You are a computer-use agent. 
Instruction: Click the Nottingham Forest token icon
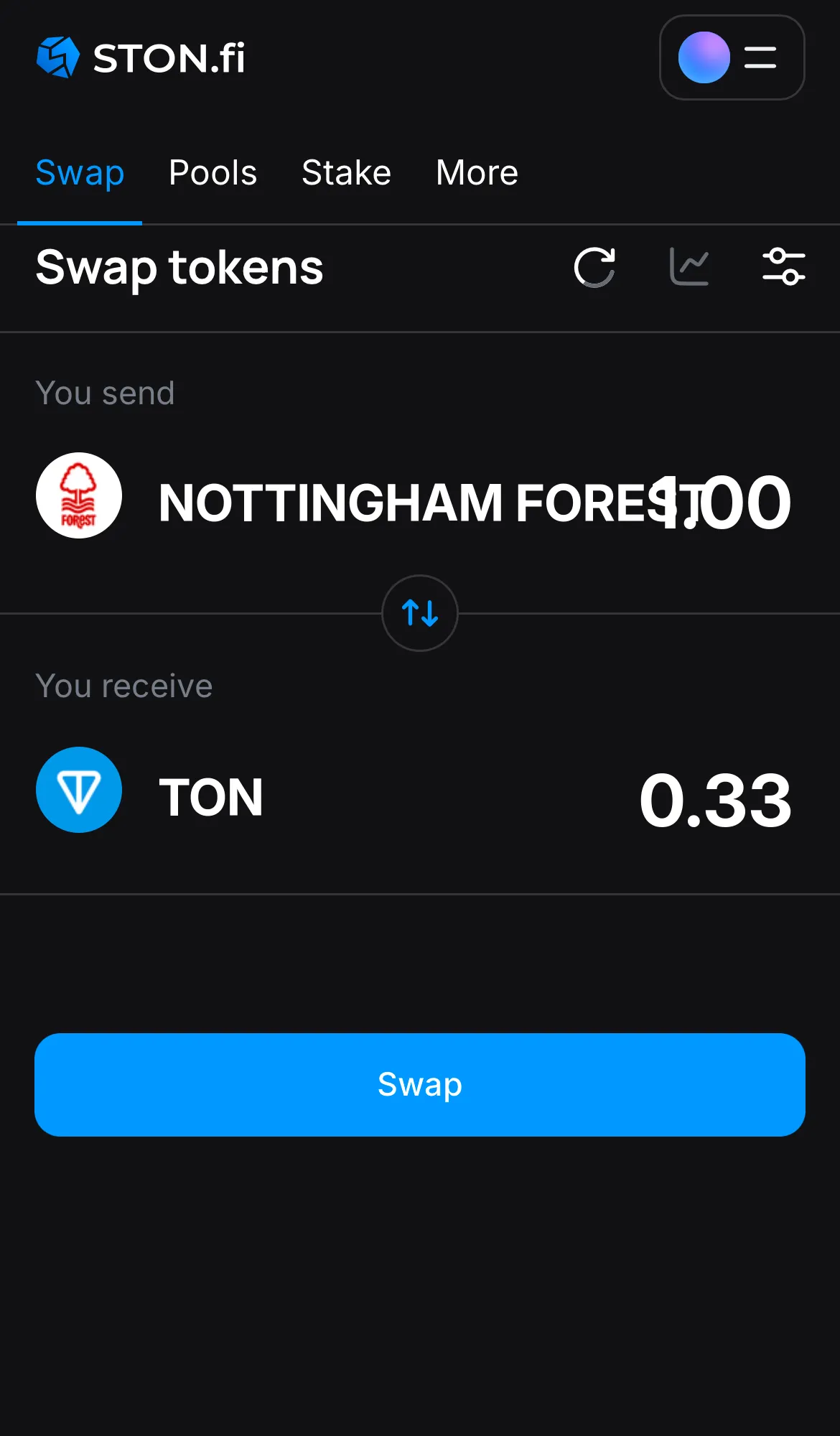point(79,495)
